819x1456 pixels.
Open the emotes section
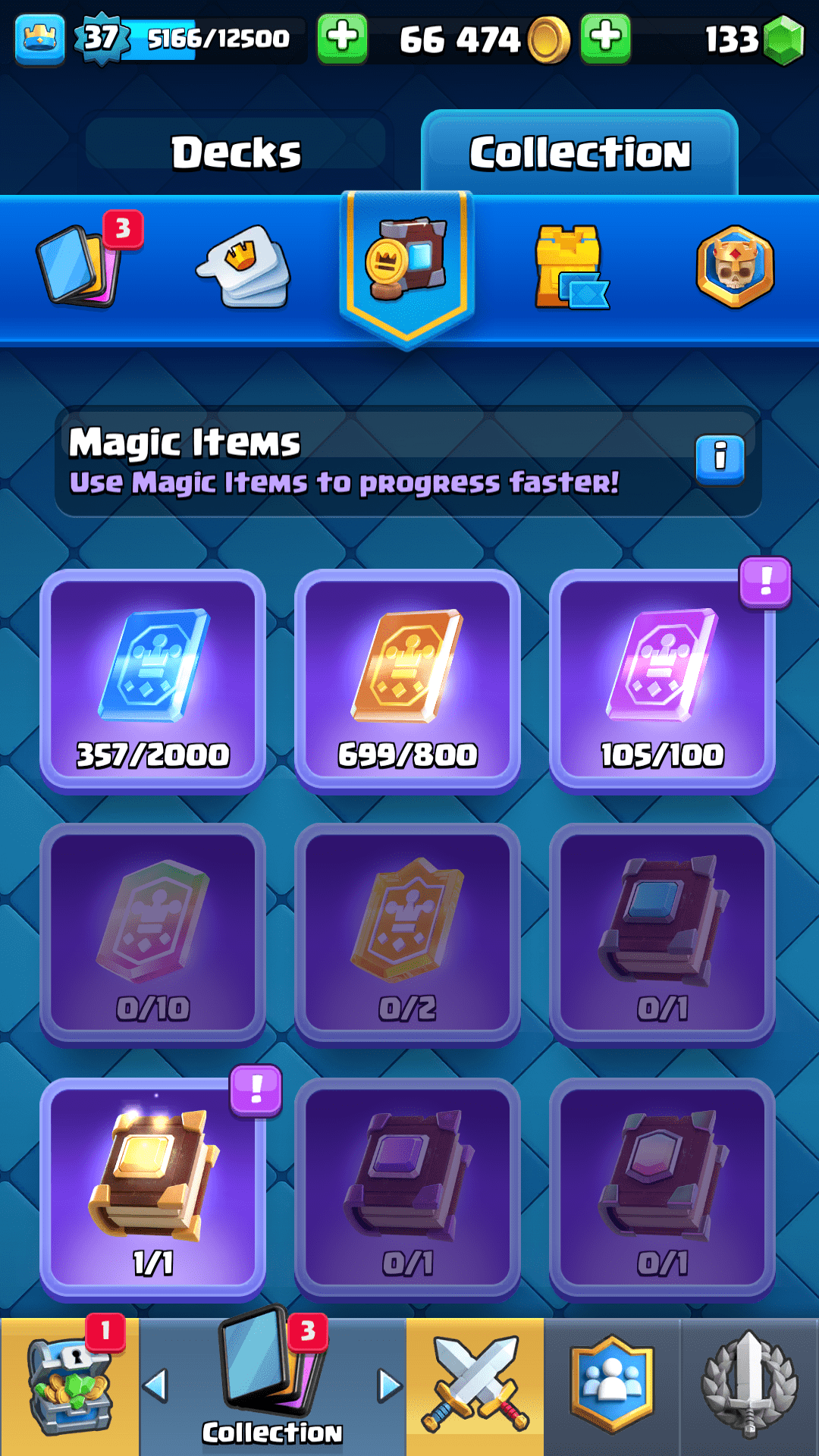click(244, 265)
